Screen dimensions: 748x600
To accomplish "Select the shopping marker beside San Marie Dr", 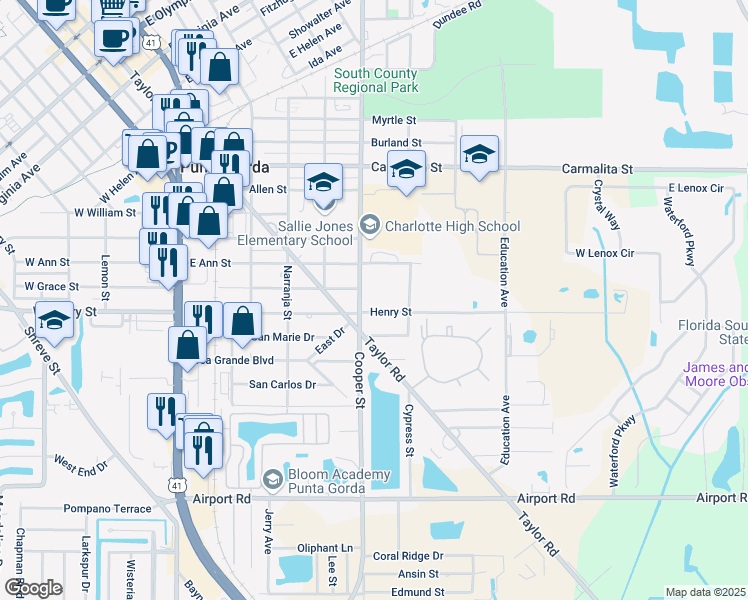I will coord(243,322).
